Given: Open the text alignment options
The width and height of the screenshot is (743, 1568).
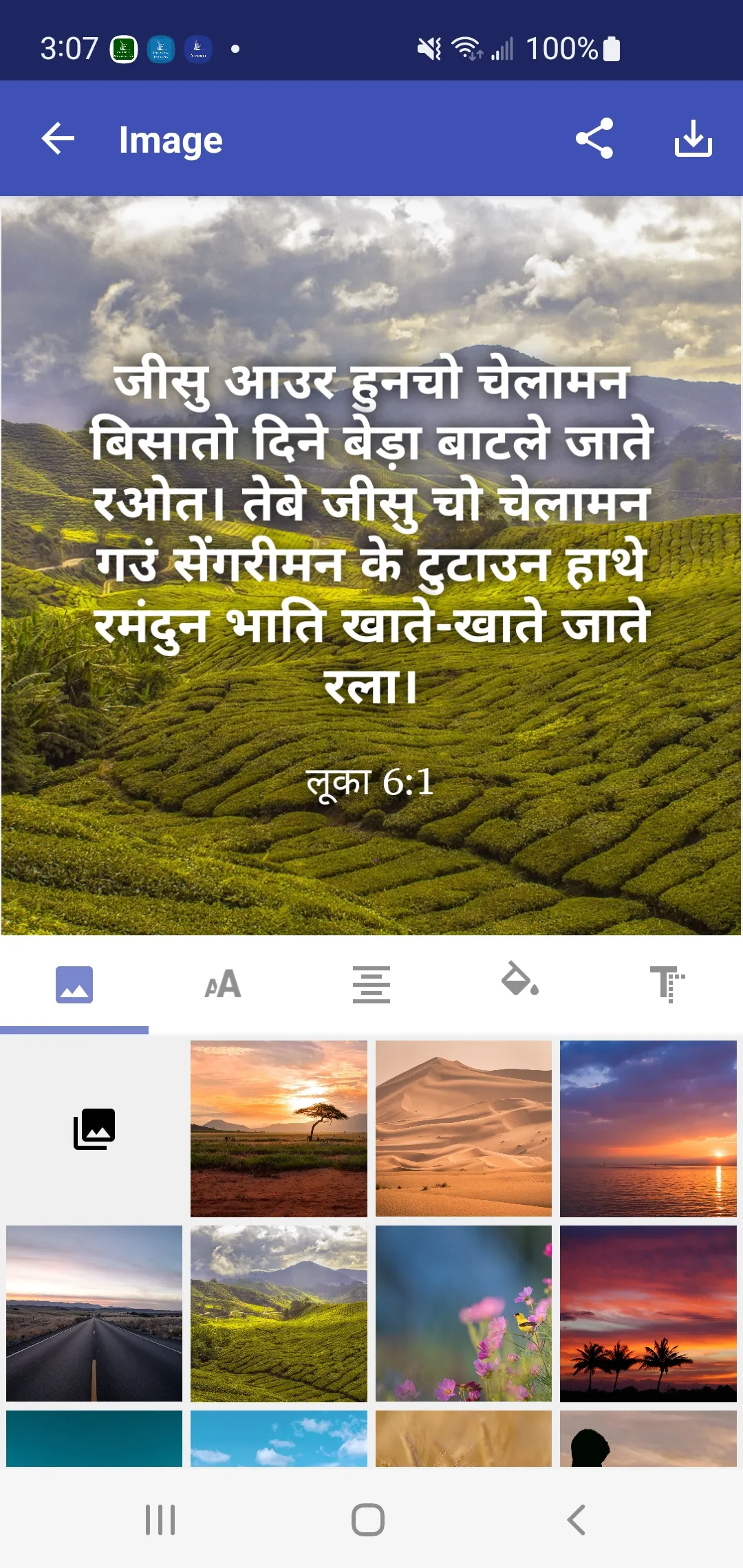Looking at the screenshot, I should tap(371, 983).
